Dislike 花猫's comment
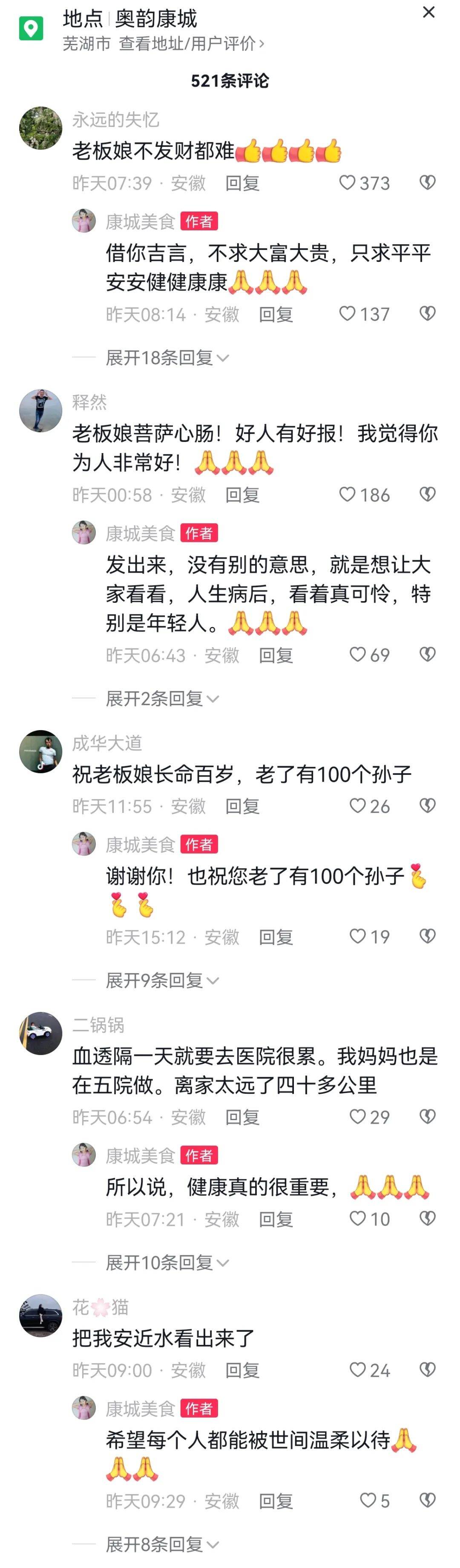The height and width of the screenshot is (1568, 460). click(427, 1370)
